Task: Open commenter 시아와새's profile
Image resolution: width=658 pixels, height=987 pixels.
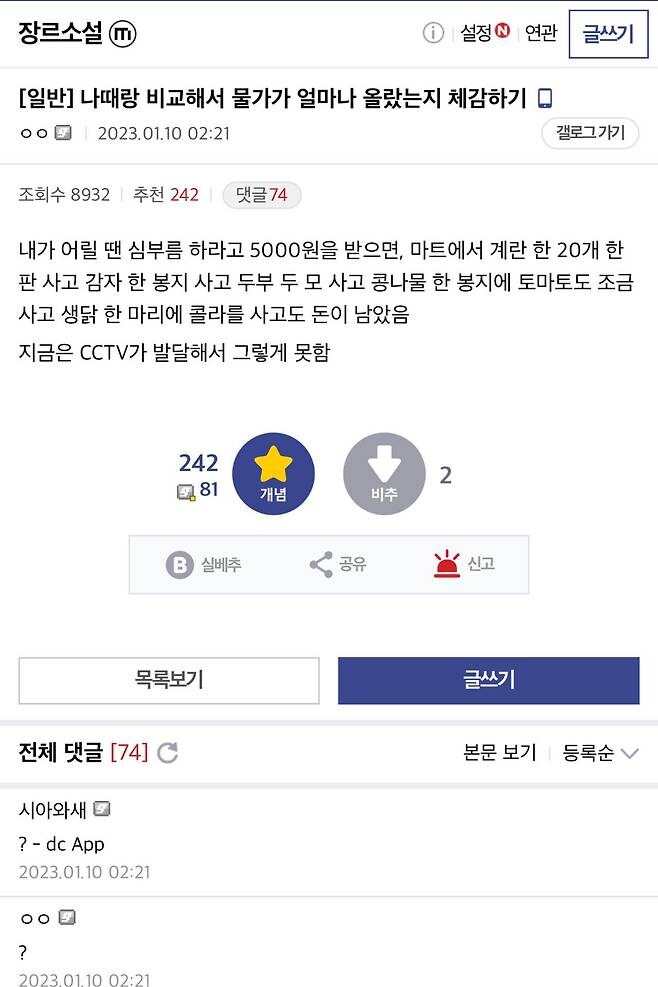Action: [x=53, y=809]
